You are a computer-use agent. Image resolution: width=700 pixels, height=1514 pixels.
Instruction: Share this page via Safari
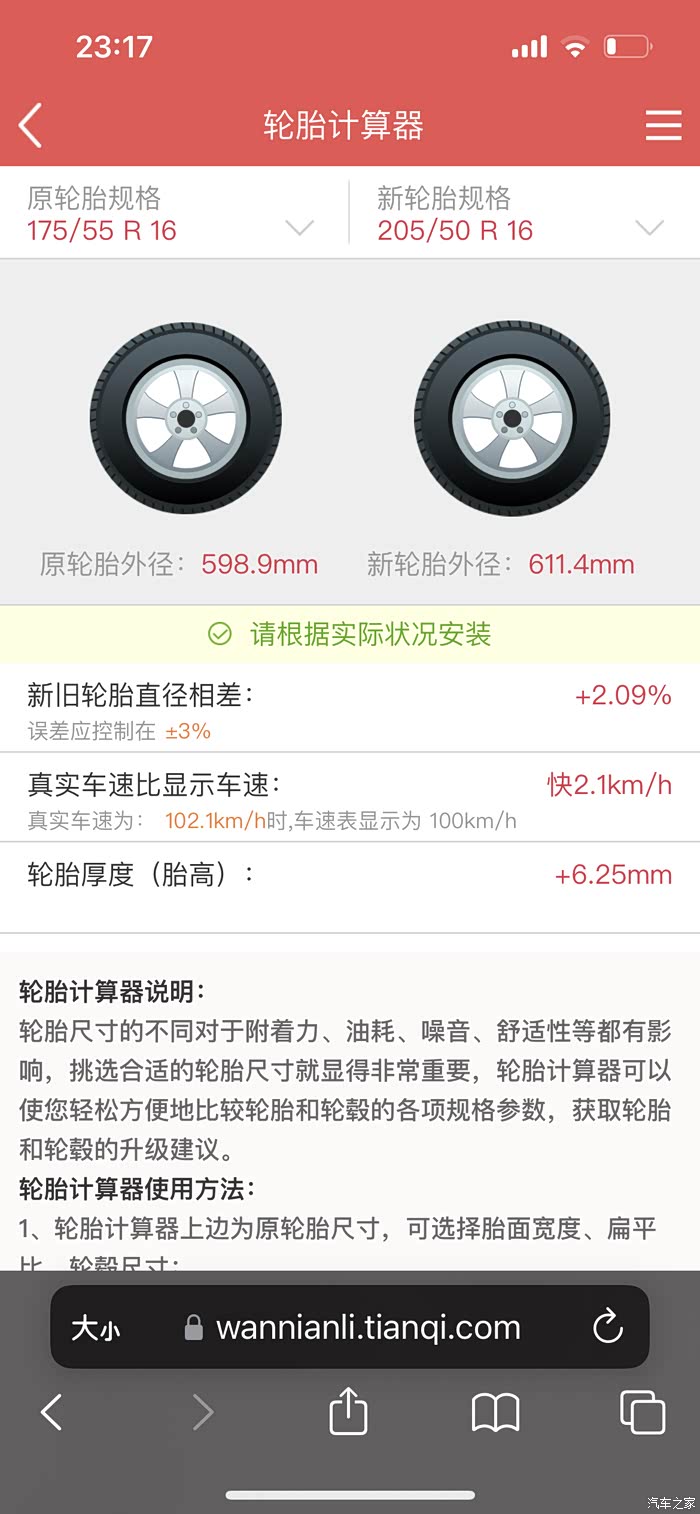pyautogui.click(x=348, y=1413)
